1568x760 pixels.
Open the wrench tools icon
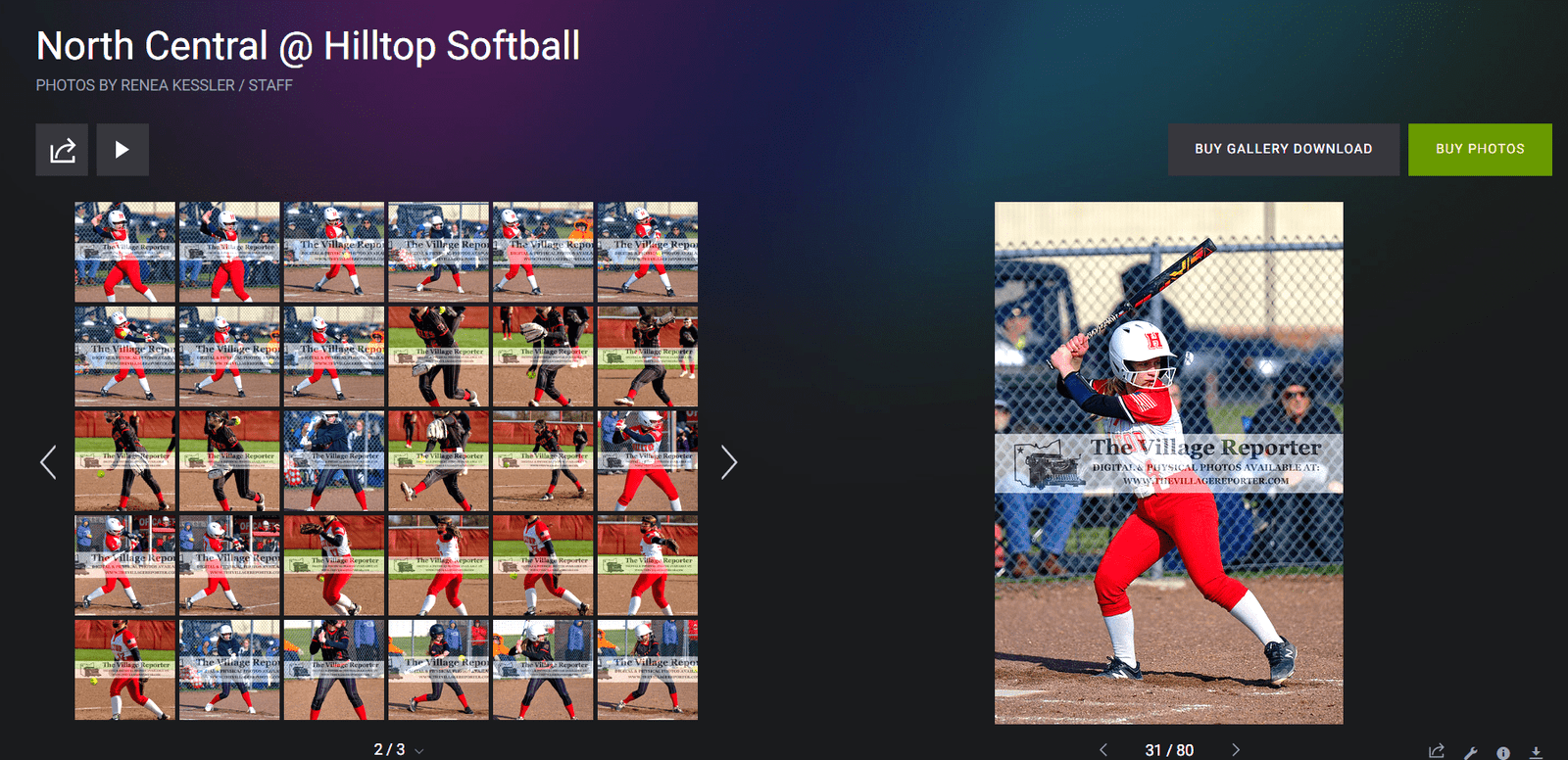pos(1471,752)
